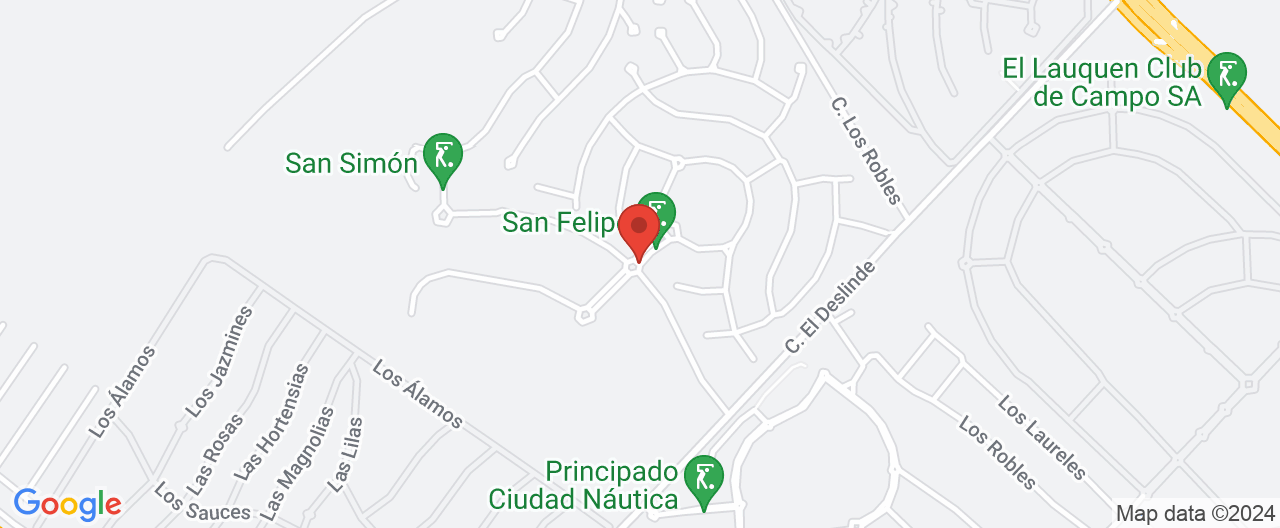1280x528 pixels.
Task: Tap the red location pin
Action: [637, 229]
